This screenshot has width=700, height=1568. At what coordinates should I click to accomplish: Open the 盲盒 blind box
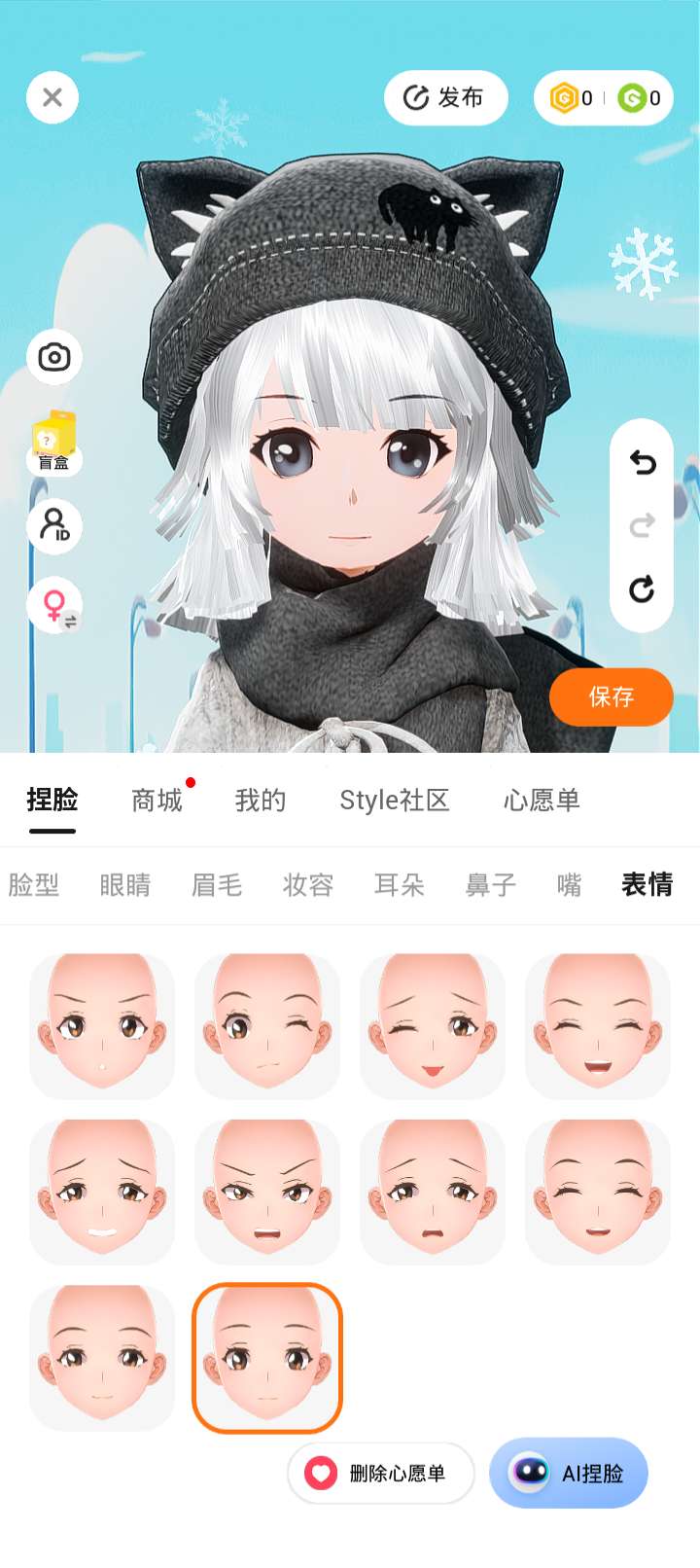coord(54,443)
